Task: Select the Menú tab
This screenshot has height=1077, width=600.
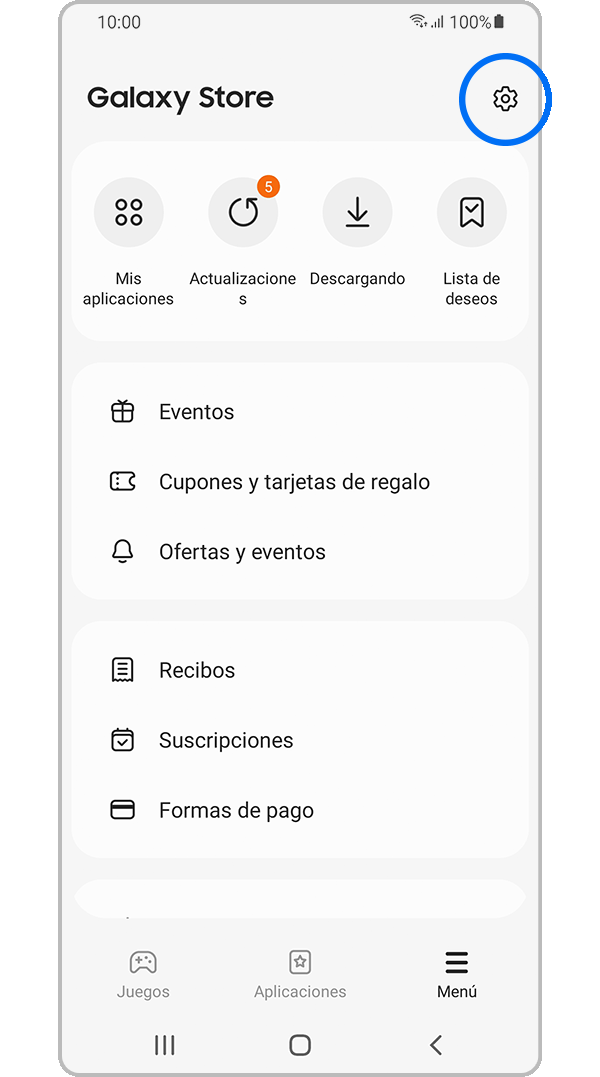Action: pyautogui.click(x=457, y=974)
